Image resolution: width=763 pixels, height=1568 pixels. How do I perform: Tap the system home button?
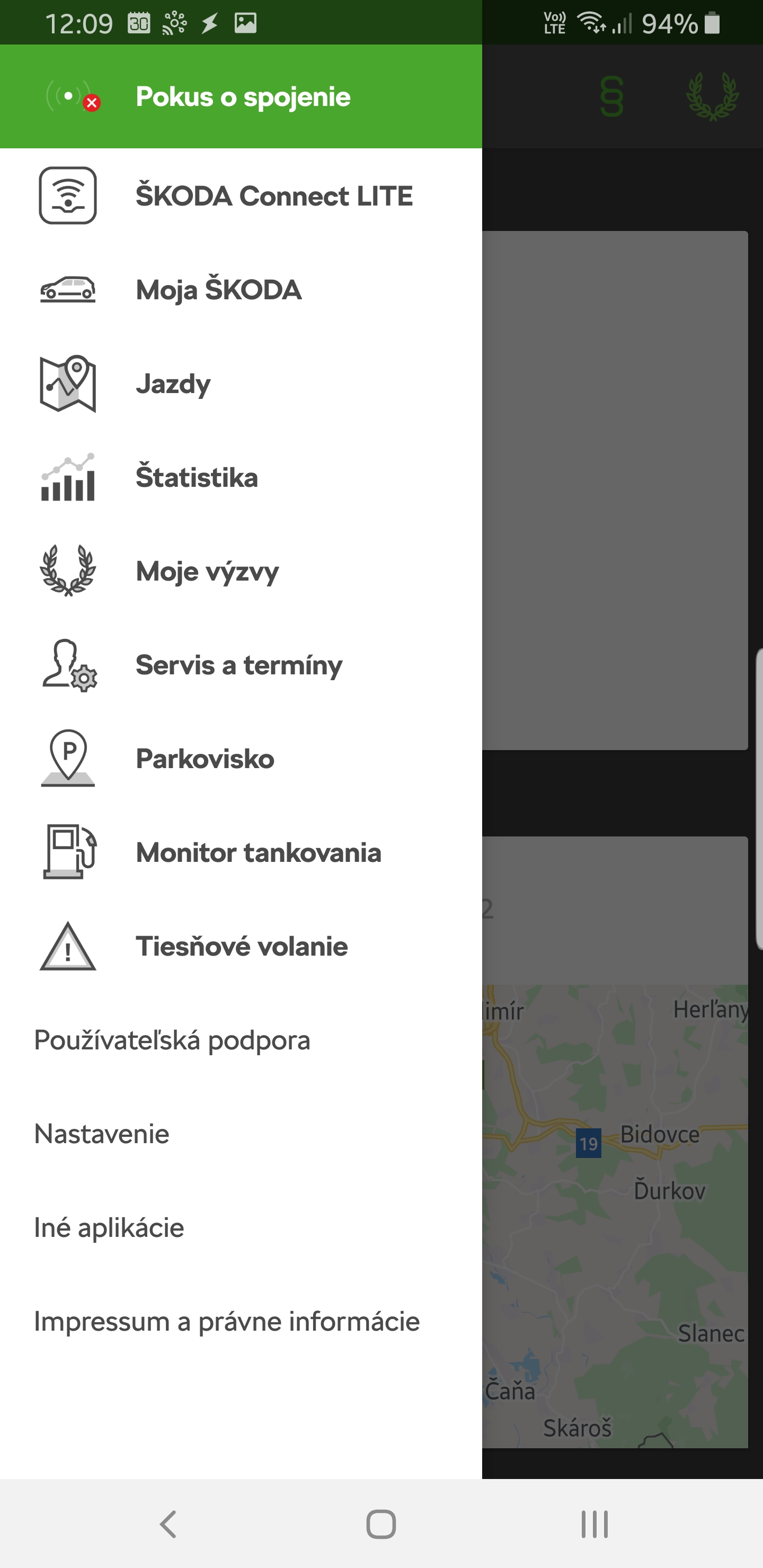tap(381, 1524)
